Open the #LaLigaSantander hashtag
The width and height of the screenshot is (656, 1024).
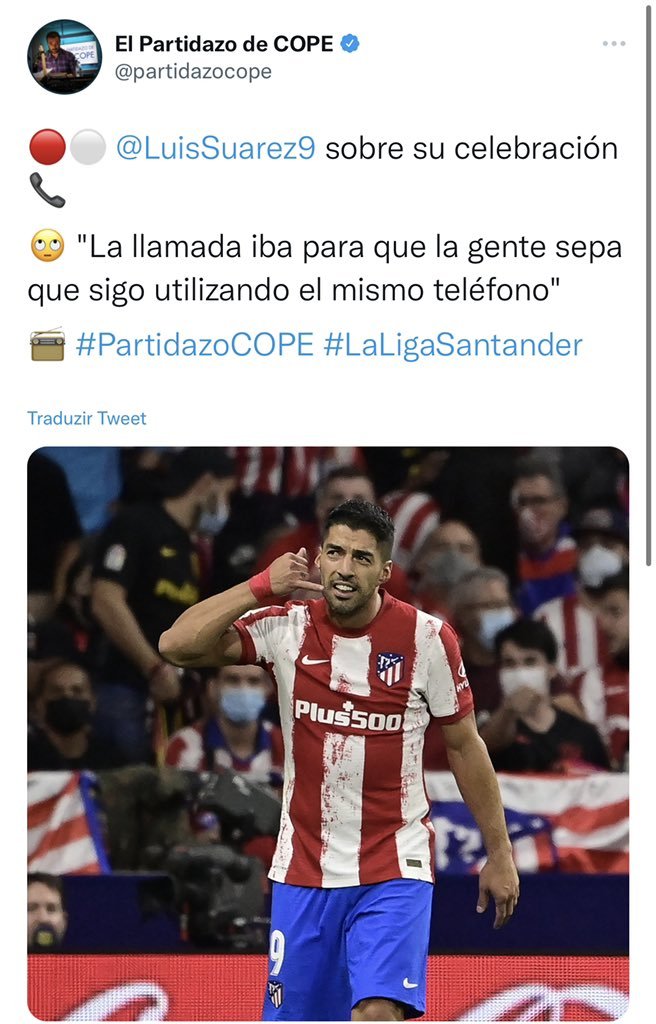click(453, 345)
